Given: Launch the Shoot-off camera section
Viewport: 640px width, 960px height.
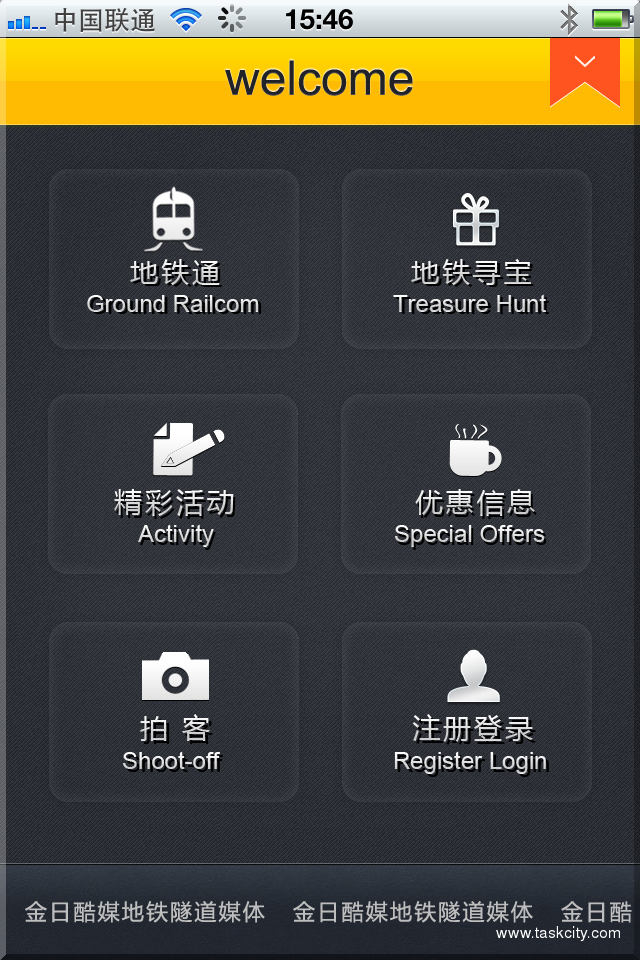Looking at the screenshot, I should pos(174,712).
